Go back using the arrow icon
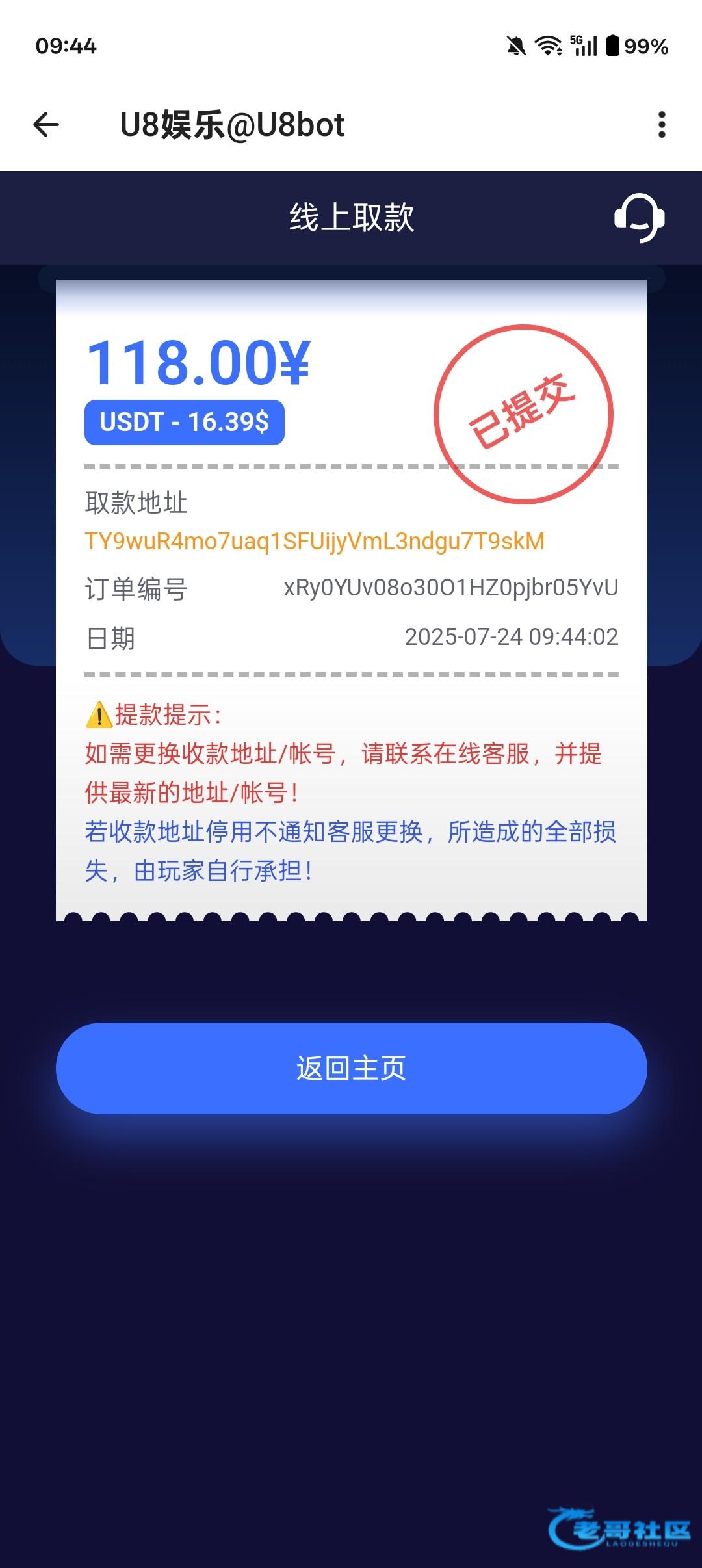Image resolution: width=702 pixels, height=1568 pixels. 46,125
